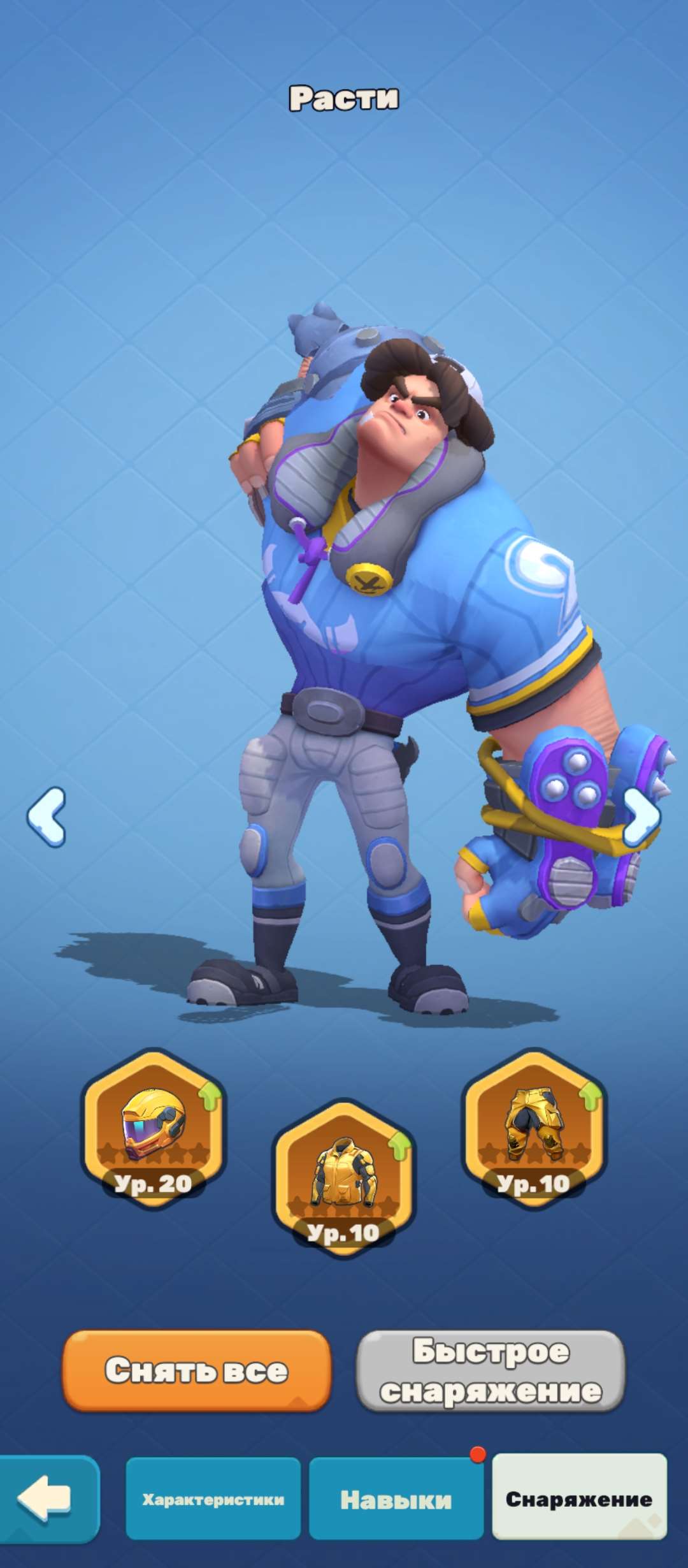688x1568 pixels.
Task: Select the Снаряжение tab
Action: [x=578, y=1499]
